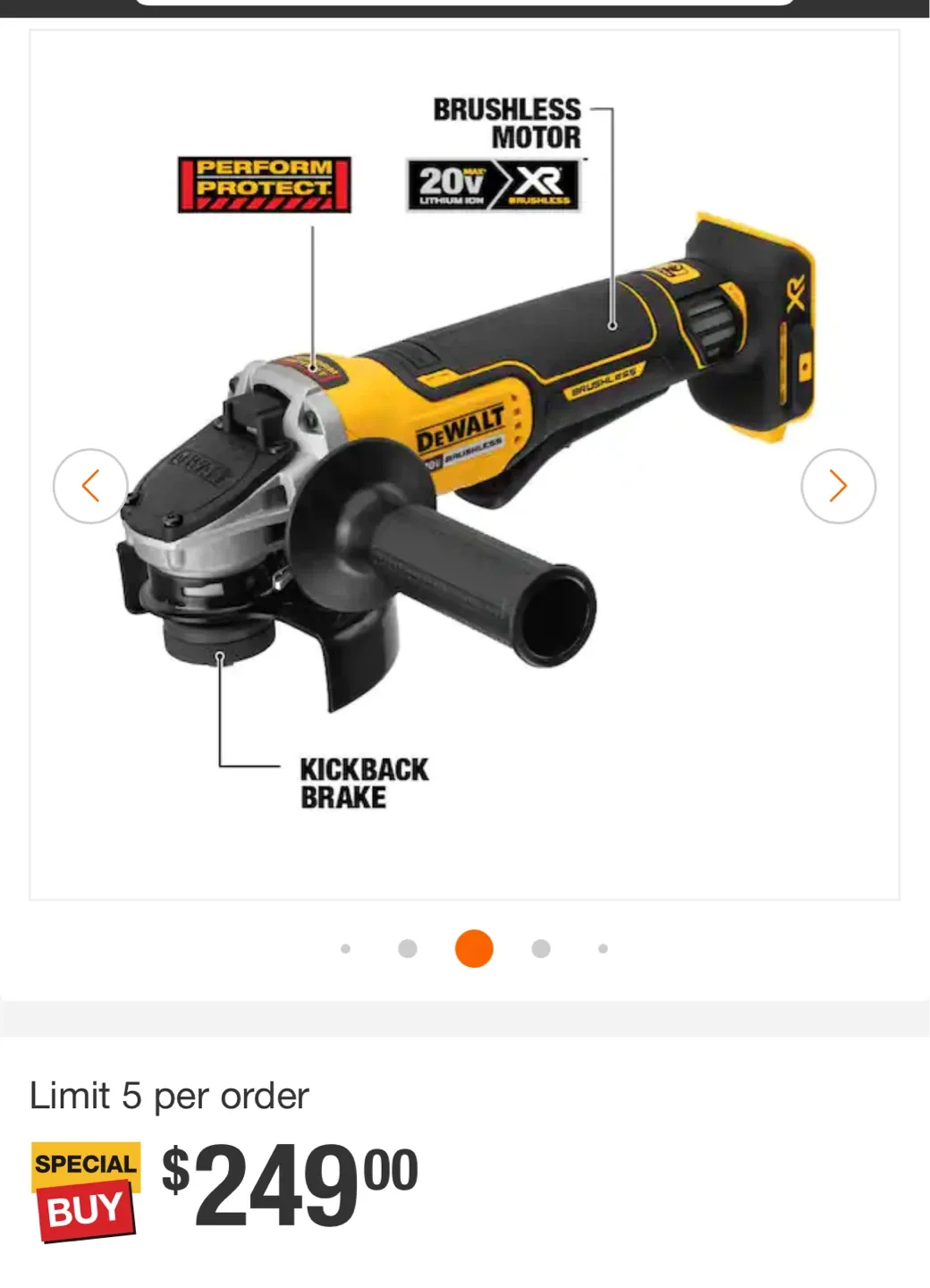Go back to the previous product image

90,484
